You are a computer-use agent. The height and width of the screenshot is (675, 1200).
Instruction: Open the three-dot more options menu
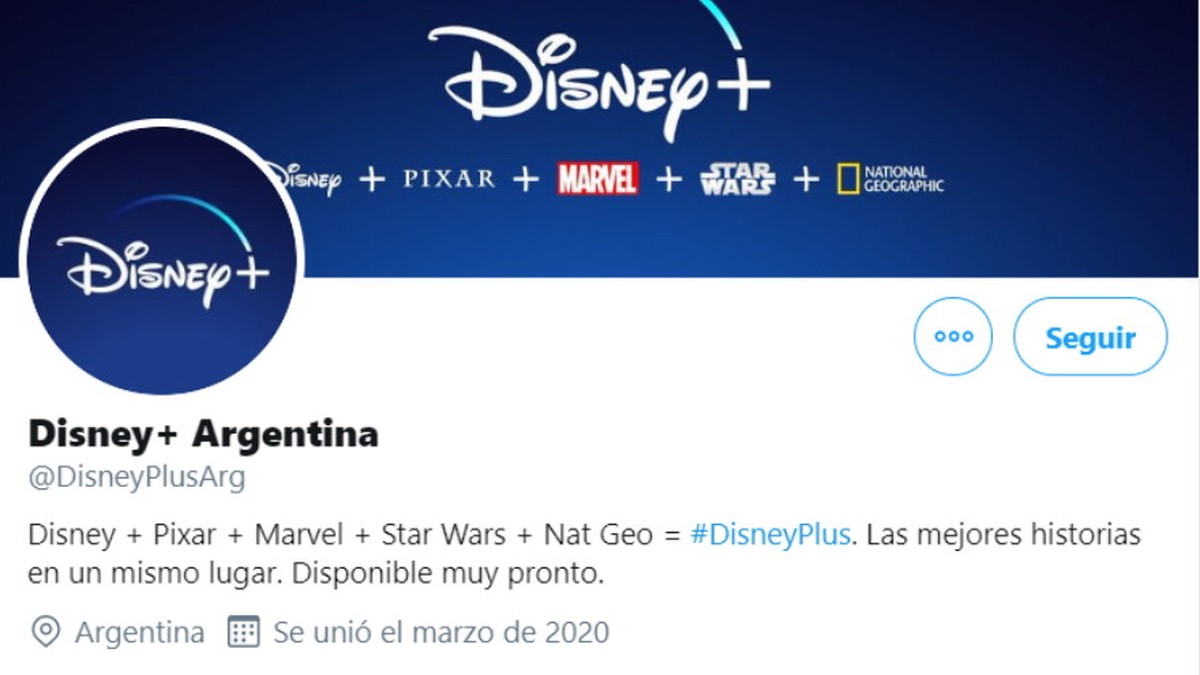click(x=953, y=336)
